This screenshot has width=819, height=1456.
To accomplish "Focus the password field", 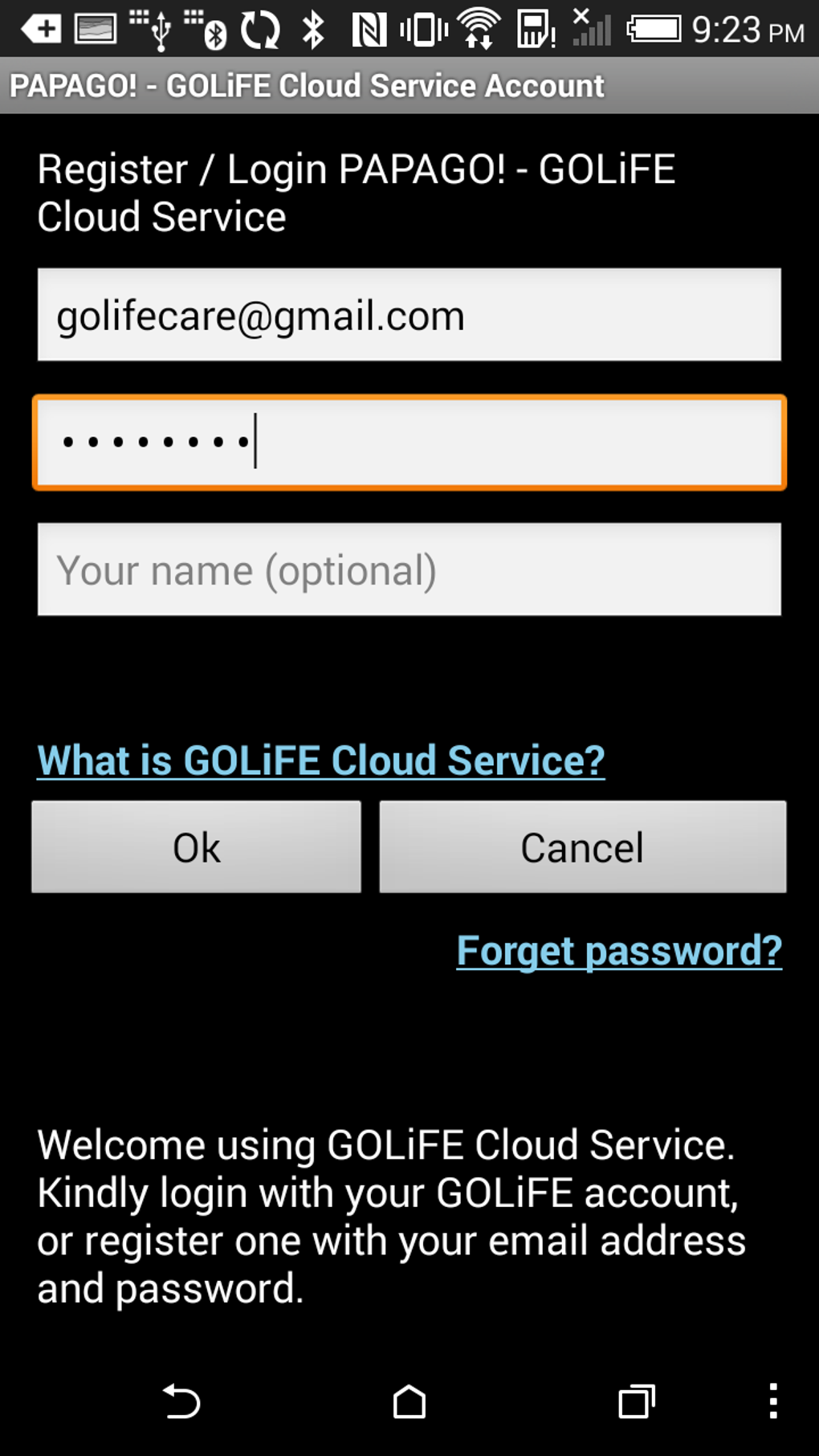I will [409, 443].
